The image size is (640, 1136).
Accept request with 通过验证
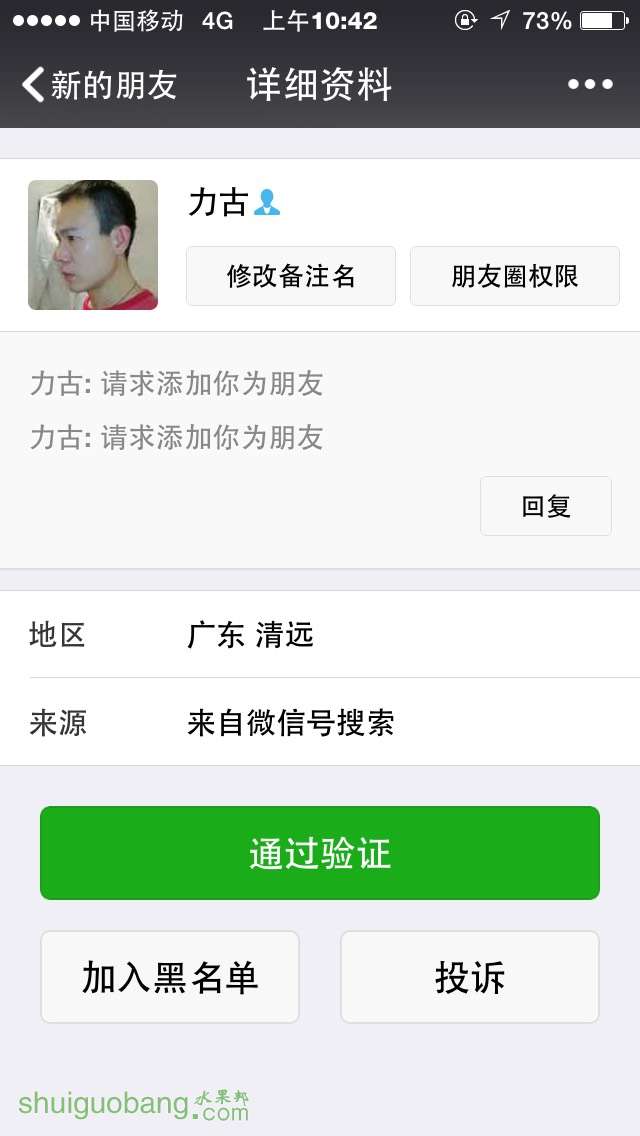pyautogui.click(x=320, y=853)
